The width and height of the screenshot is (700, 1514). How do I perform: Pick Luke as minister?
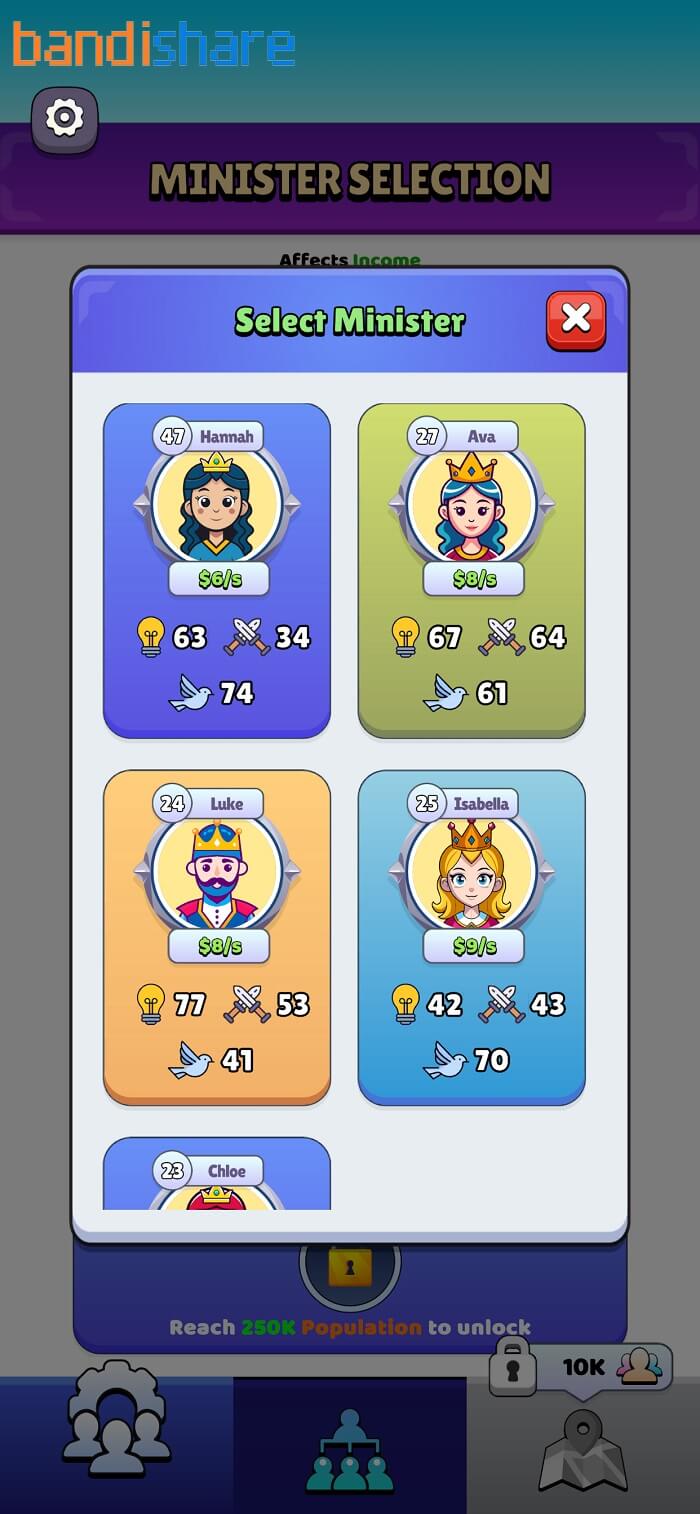[x=217, y=938]
